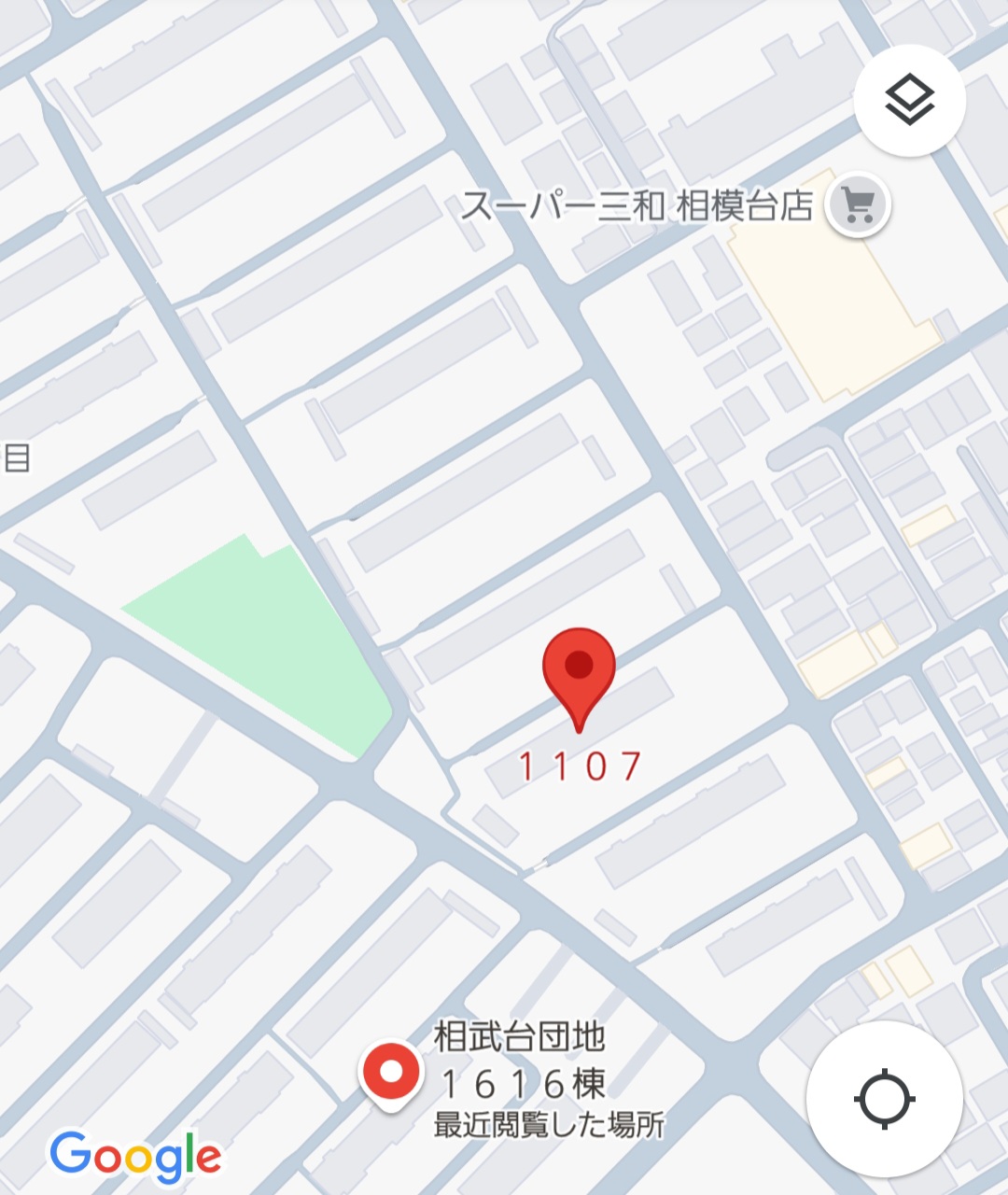
Task: Open 相武台団地 1616棟 recently viewed place
Action: [x=390, y=1074]
